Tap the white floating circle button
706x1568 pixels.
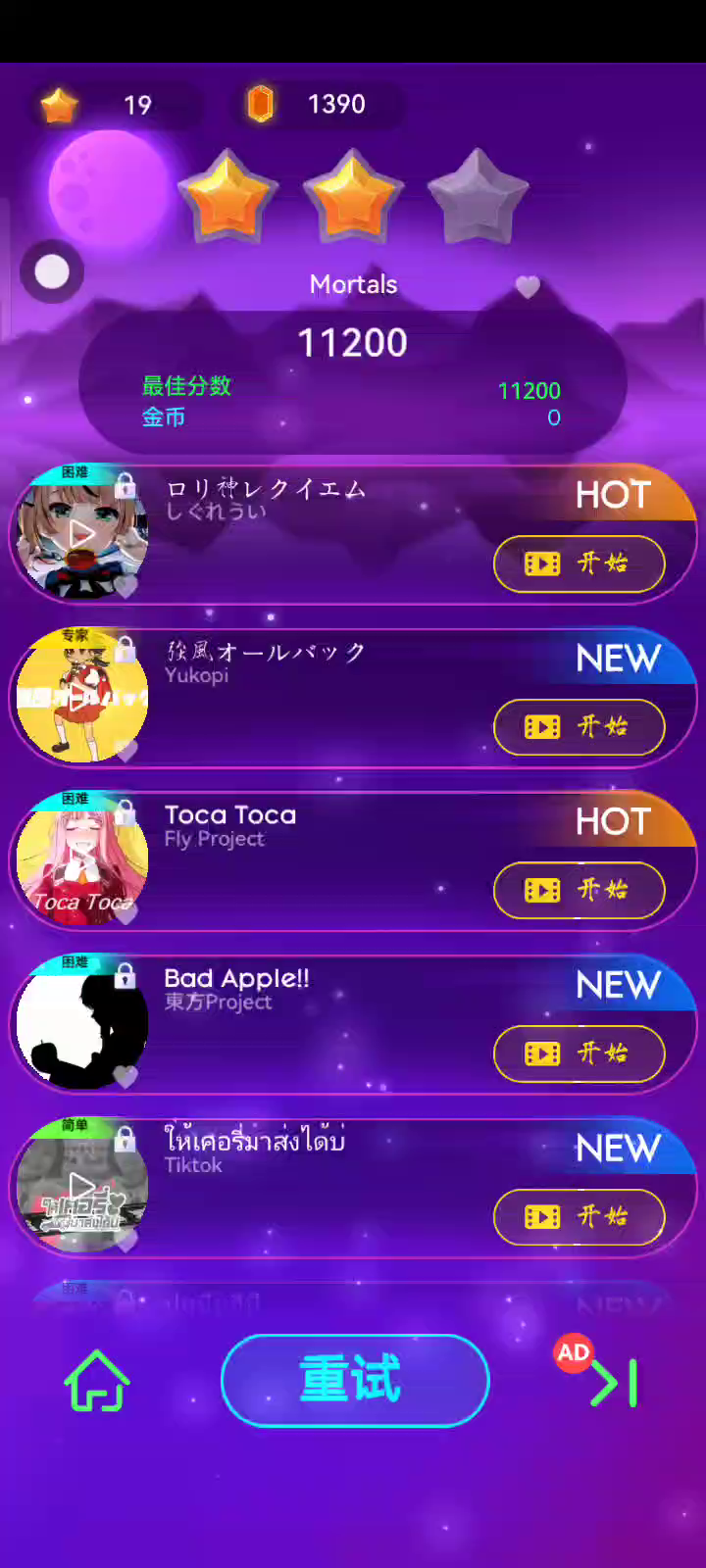click(x=52, y=271)
